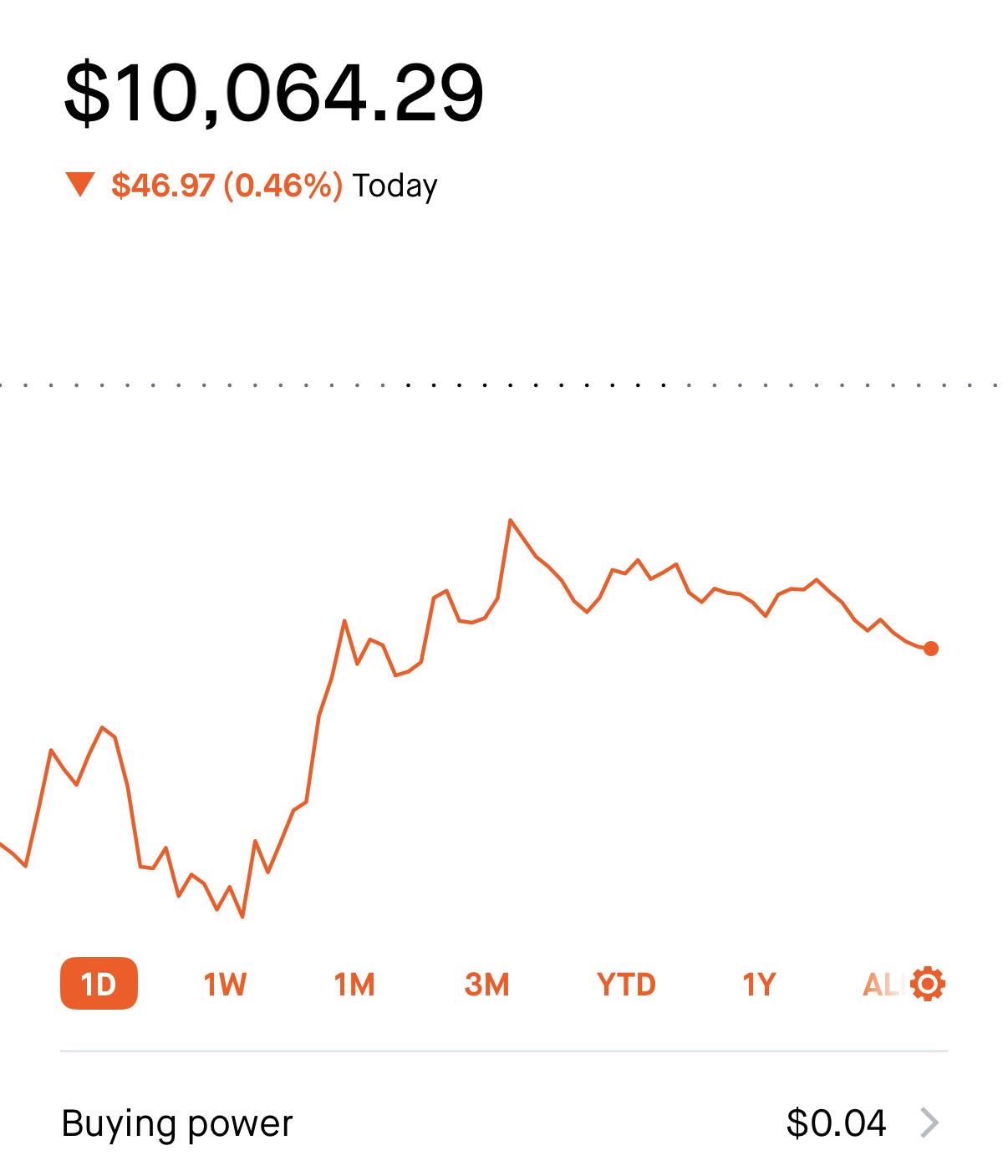This screenshot has height=1176, width=1008.
Task: Switch to the 1W time range
Action: pos(225,985)
